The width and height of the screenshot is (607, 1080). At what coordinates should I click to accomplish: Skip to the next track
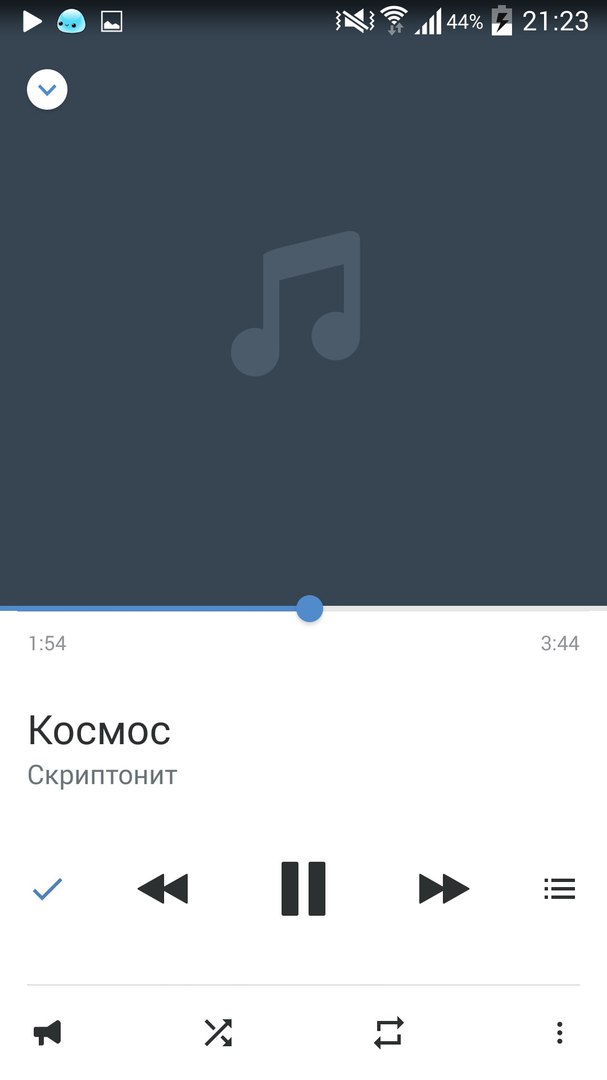tap(444, 889)
